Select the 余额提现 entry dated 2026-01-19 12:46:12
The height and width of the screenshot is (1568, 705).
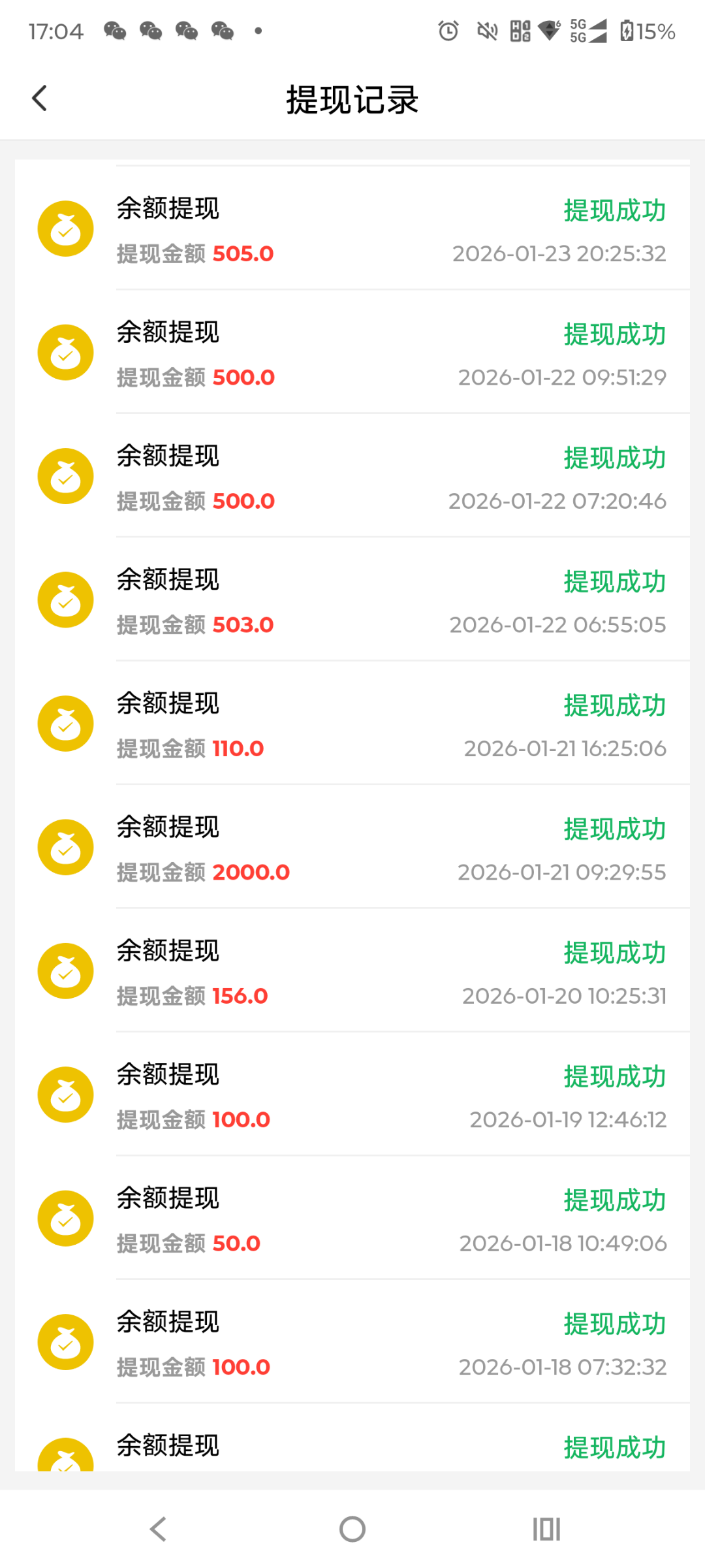coord(167,1074)
